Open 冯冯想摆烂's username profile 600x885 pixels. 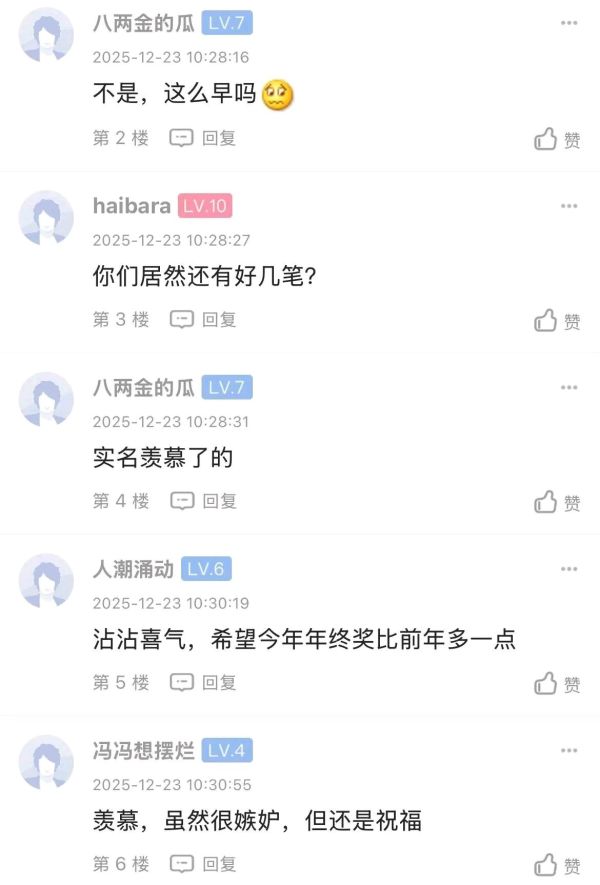coord(143,751)
